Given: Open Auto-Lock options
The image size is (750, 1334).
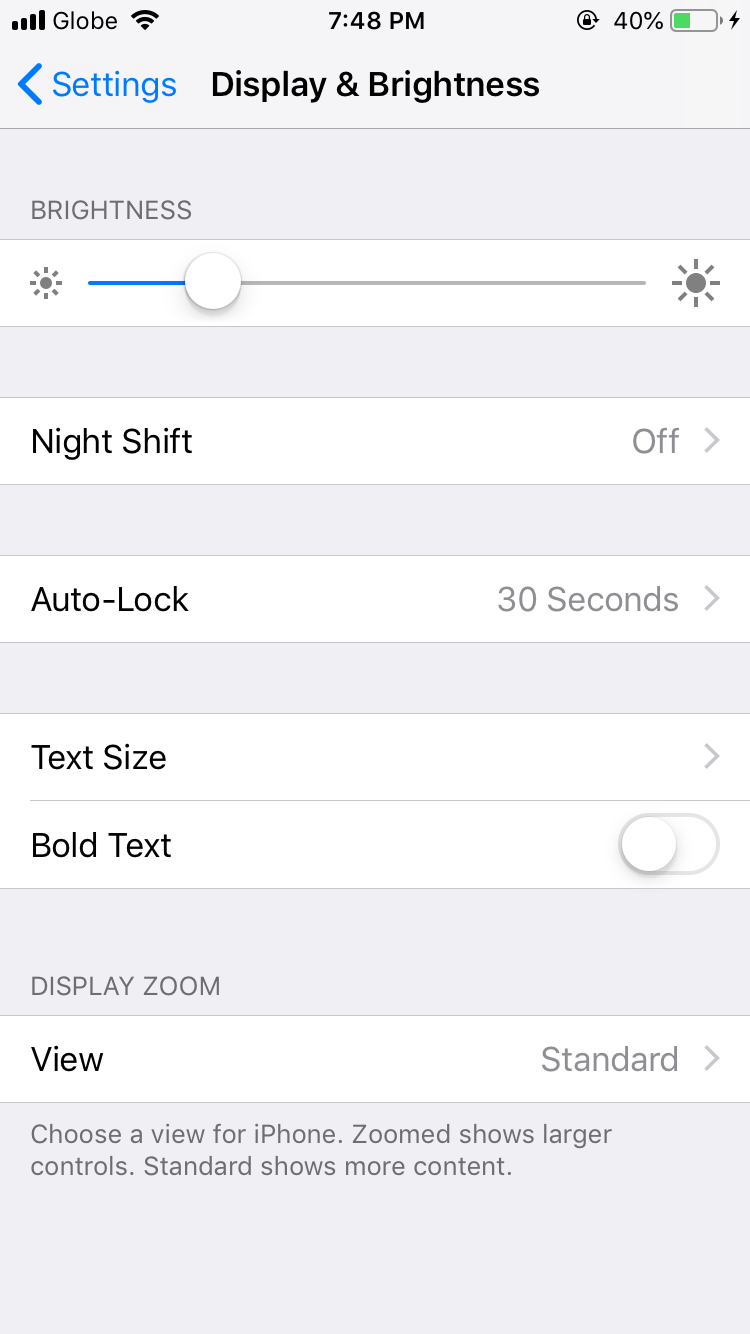Looking at the screenshot, I should tap(375, 599).
